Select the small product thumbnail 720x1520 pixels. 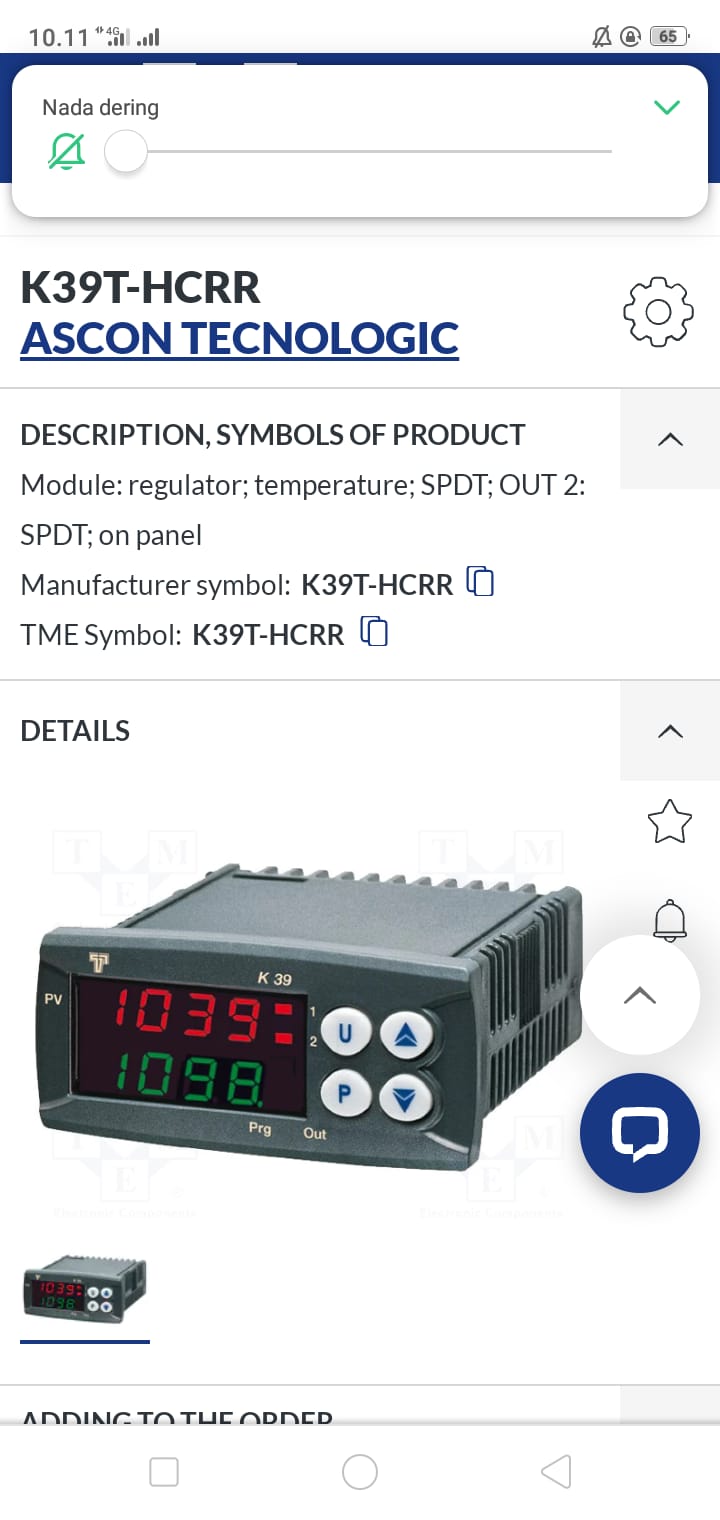[x=85, y=1290]
